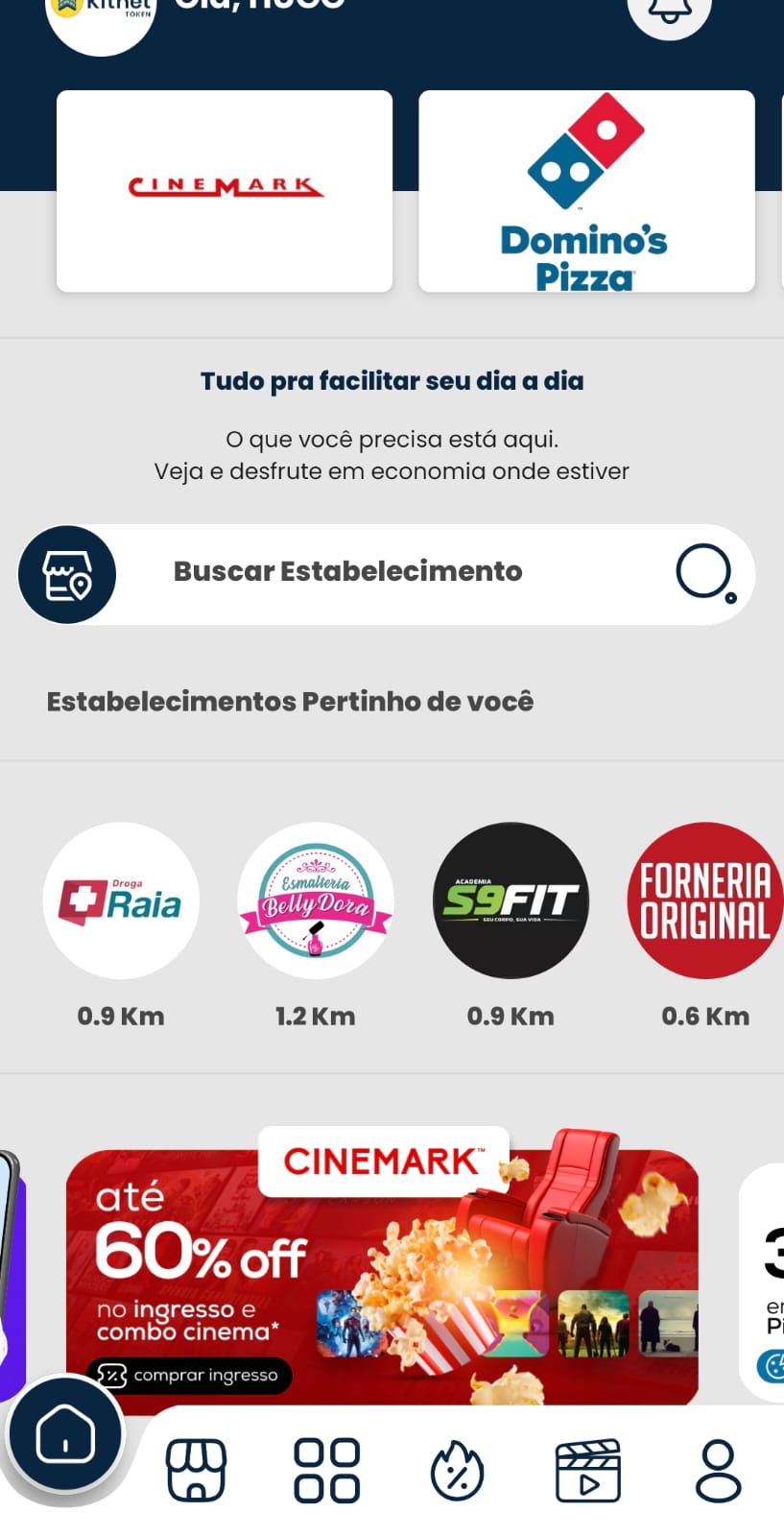Viewport: 784px width, 1536px height.
Task: Open the categories grid tab
Action: point(327,1469)
